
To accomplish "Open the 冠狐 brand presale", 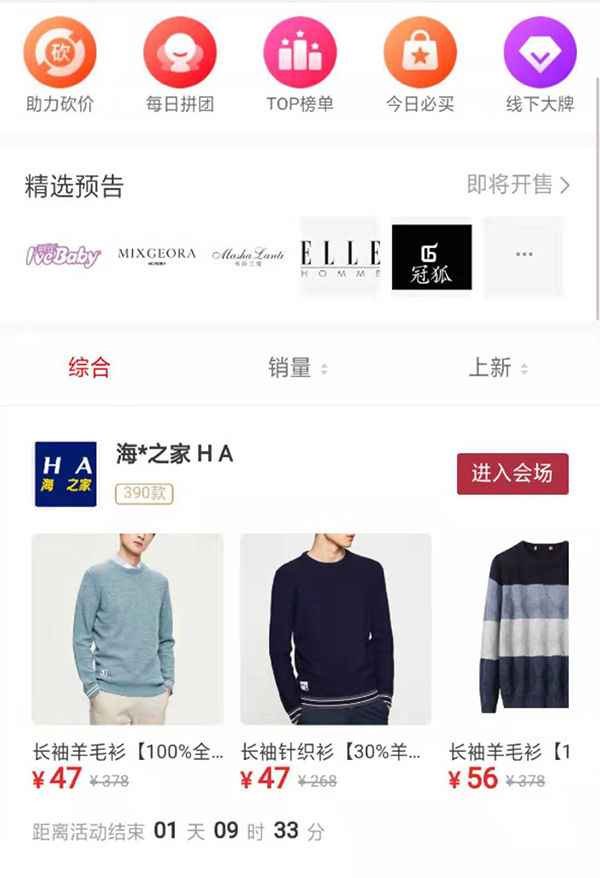I will 431,257.
